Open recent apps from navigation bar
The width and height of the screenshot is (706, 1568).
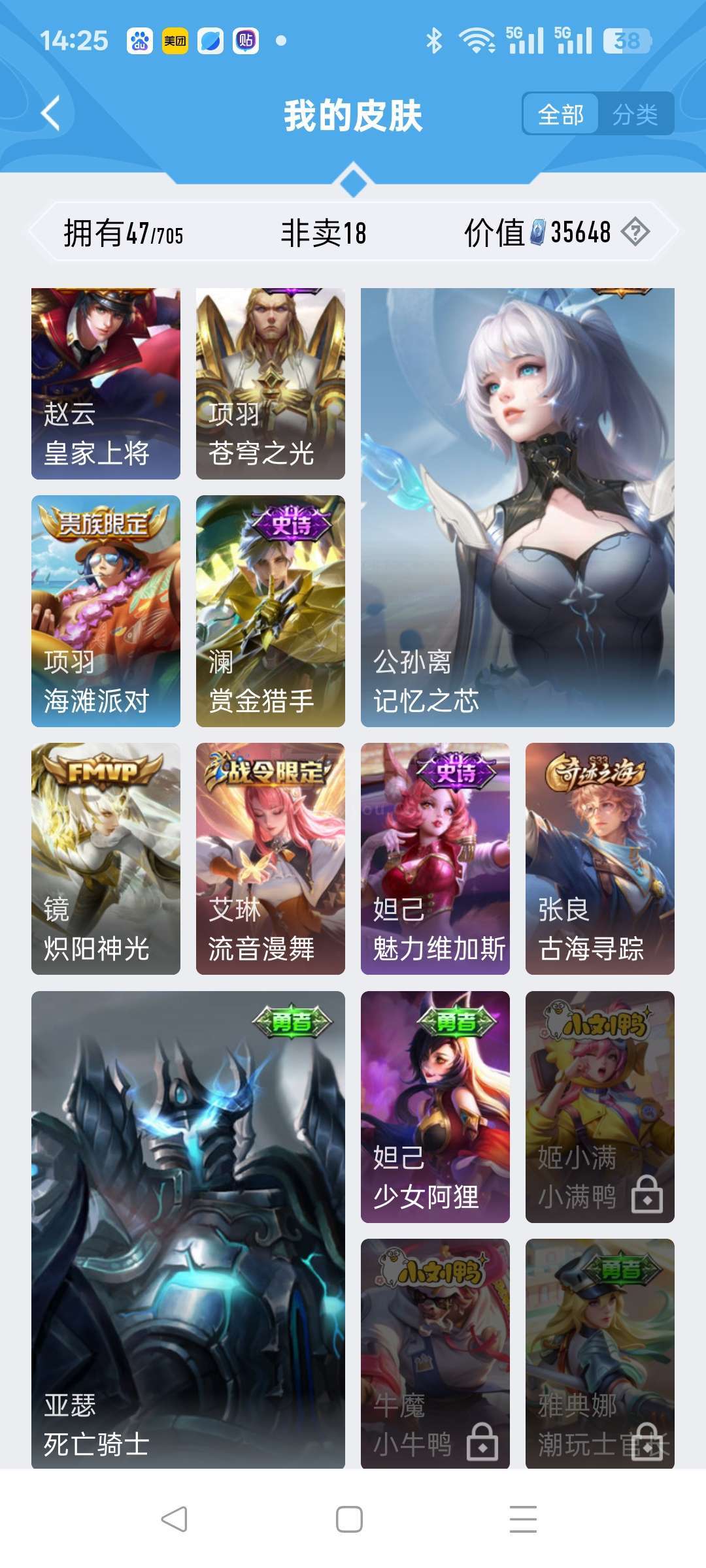pyautogui.click(x=523, y=1519)
